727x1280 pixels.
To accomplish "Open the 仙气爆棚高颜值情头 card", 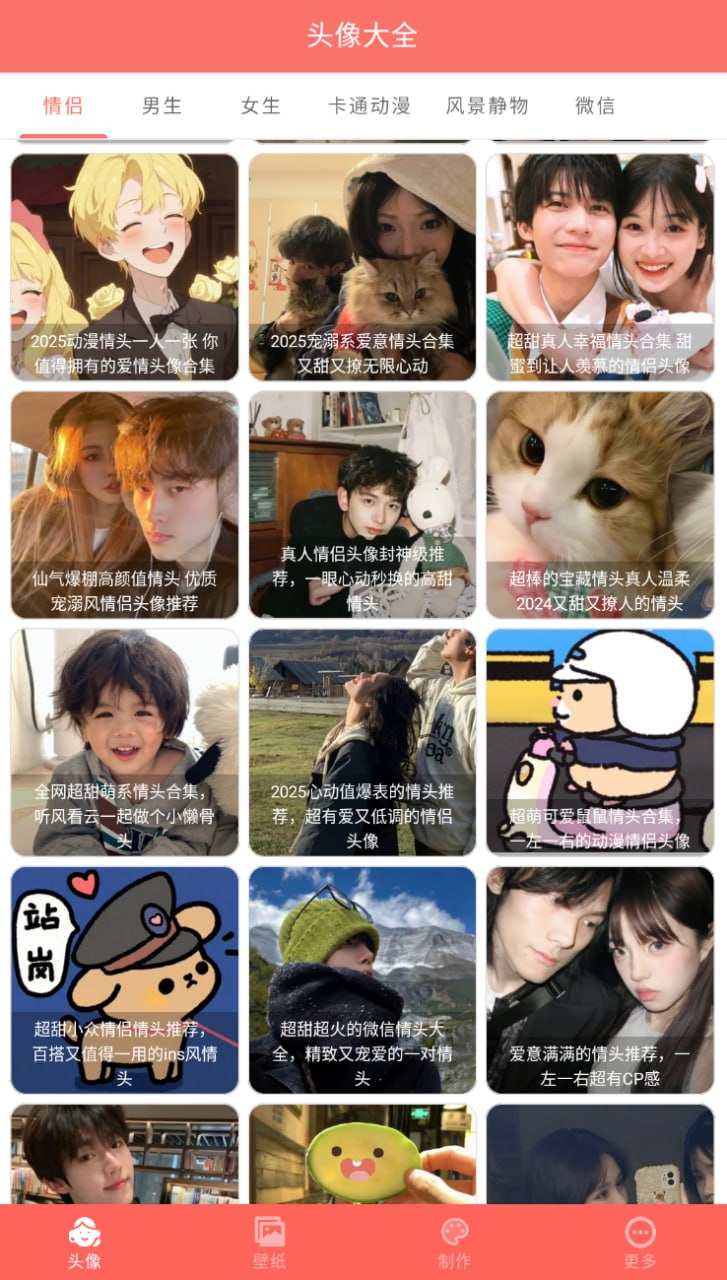I will point(125,505).
